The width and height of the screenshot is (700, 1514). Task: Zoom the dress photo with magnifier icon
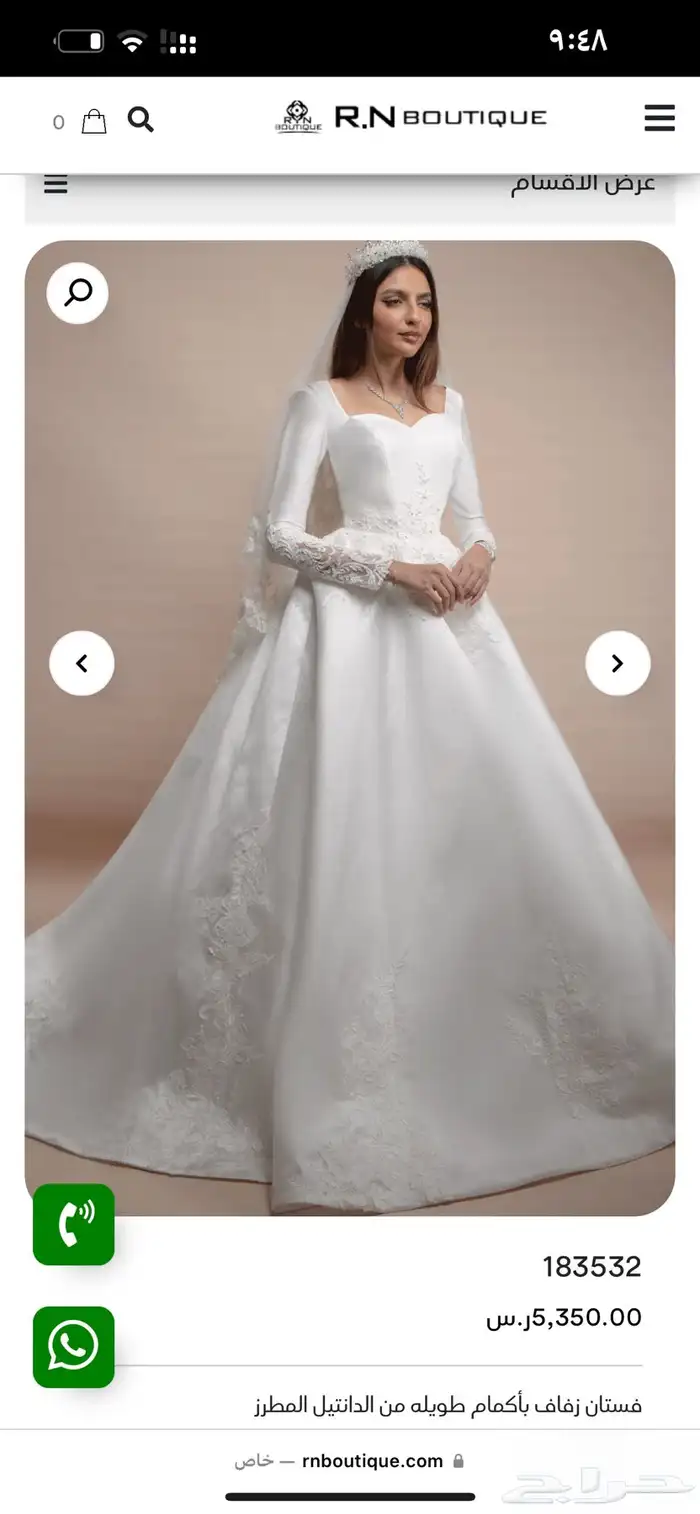click(78, 293)
